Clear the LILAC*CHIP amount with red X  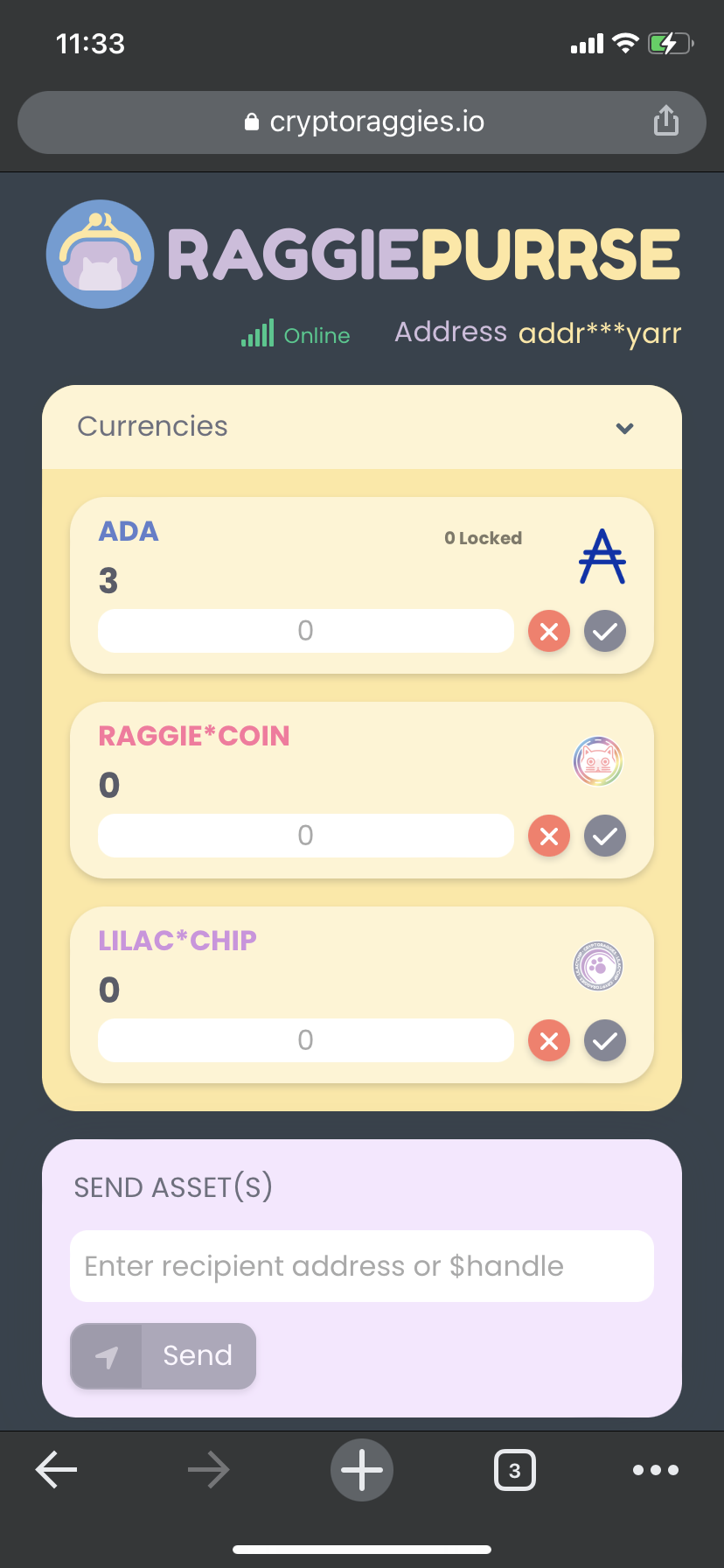pos(549,1040)
